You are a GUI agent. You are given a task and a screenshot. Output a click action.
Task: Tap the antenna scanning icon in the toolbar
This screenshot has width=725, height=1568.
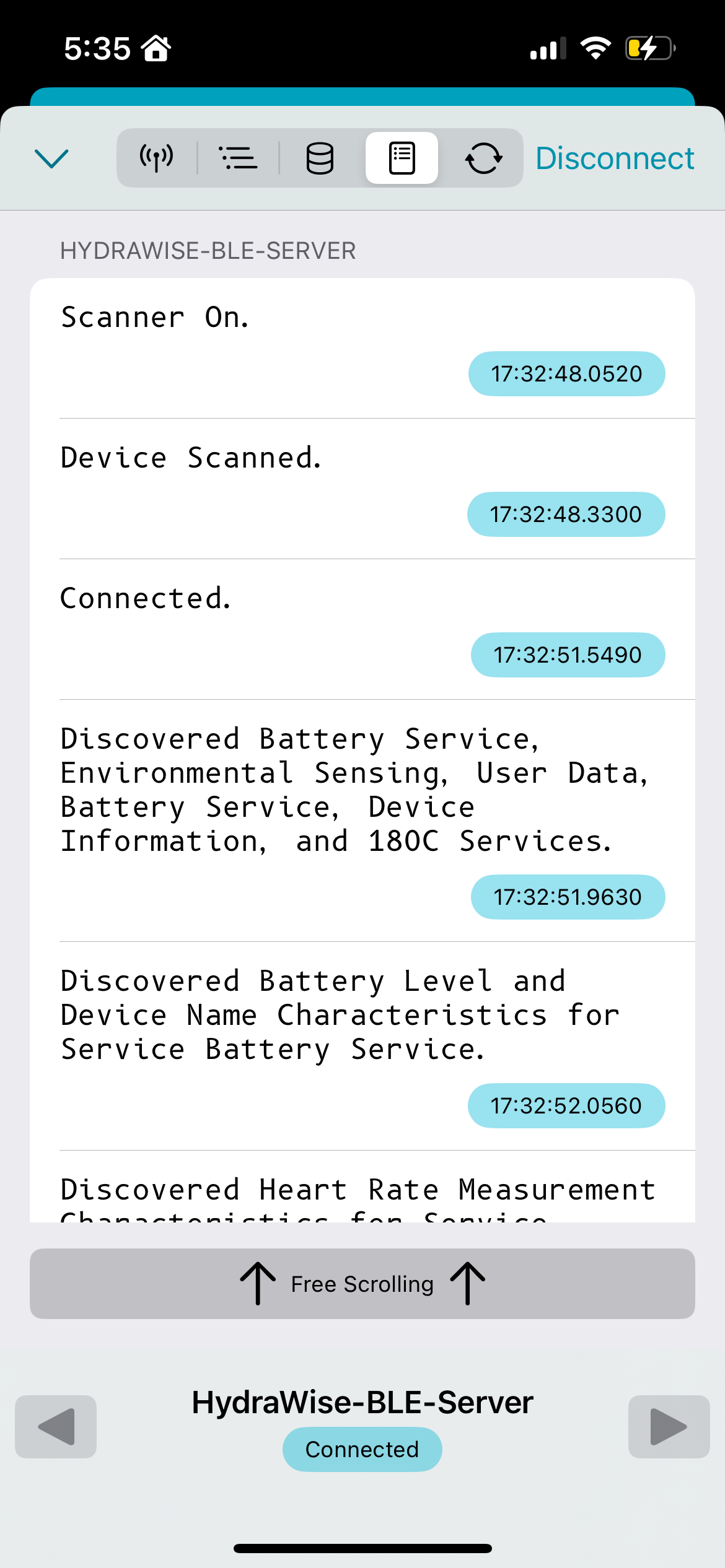coord(156,158)
